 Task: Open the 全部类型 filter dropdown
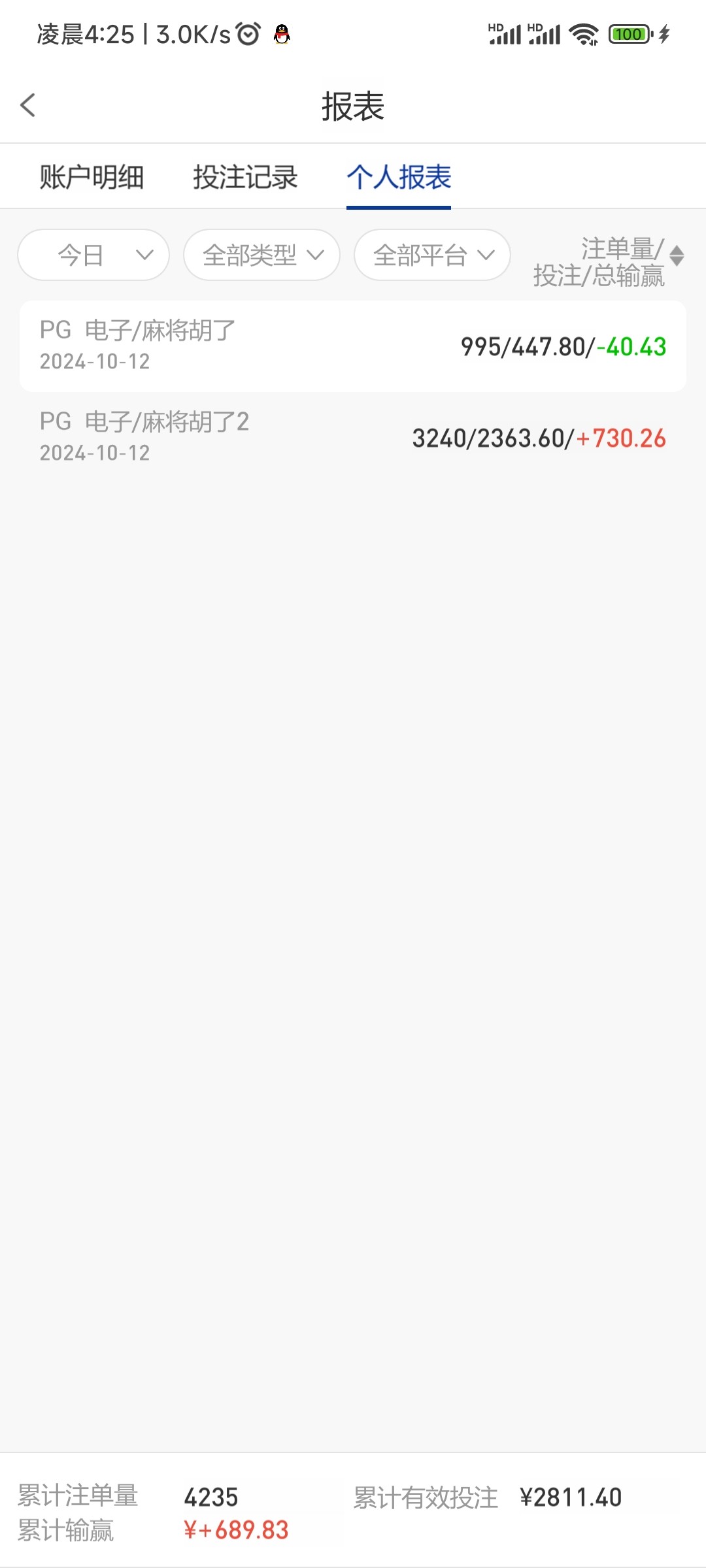tap(261, 255)
